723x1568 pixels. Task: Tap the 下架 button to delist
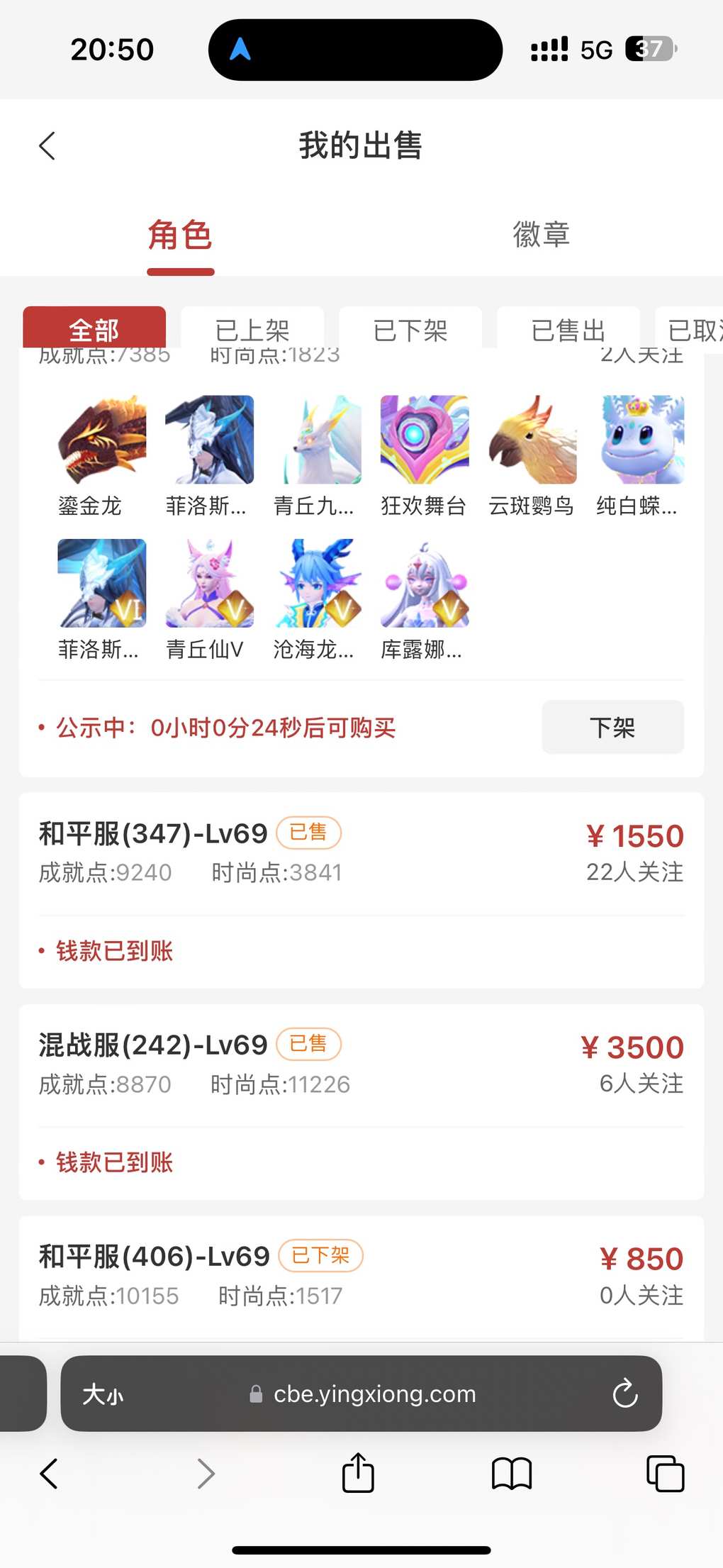612,727
